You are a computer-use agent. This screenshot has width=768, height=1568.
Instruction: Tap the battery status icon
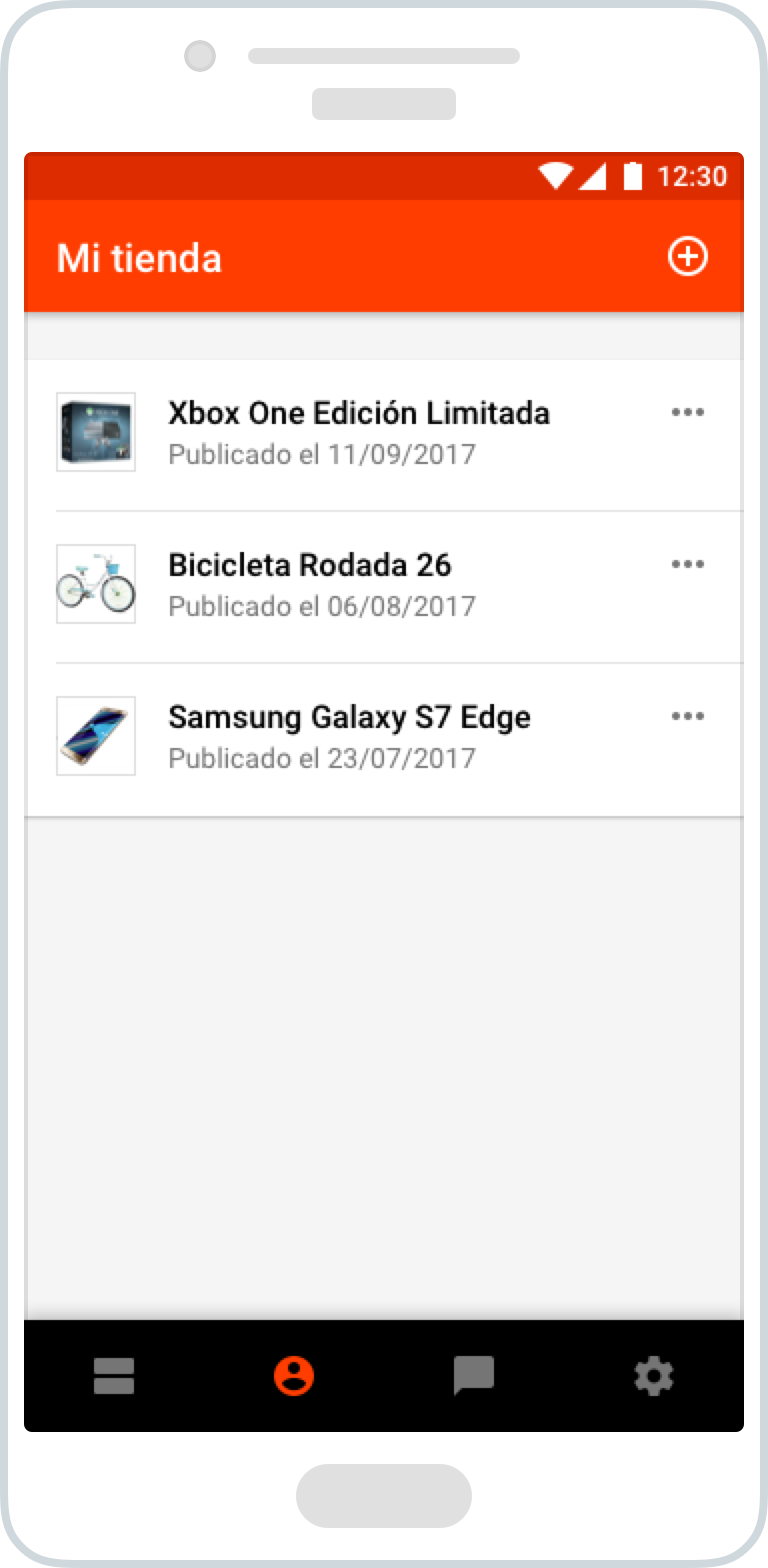pos(636,176)
